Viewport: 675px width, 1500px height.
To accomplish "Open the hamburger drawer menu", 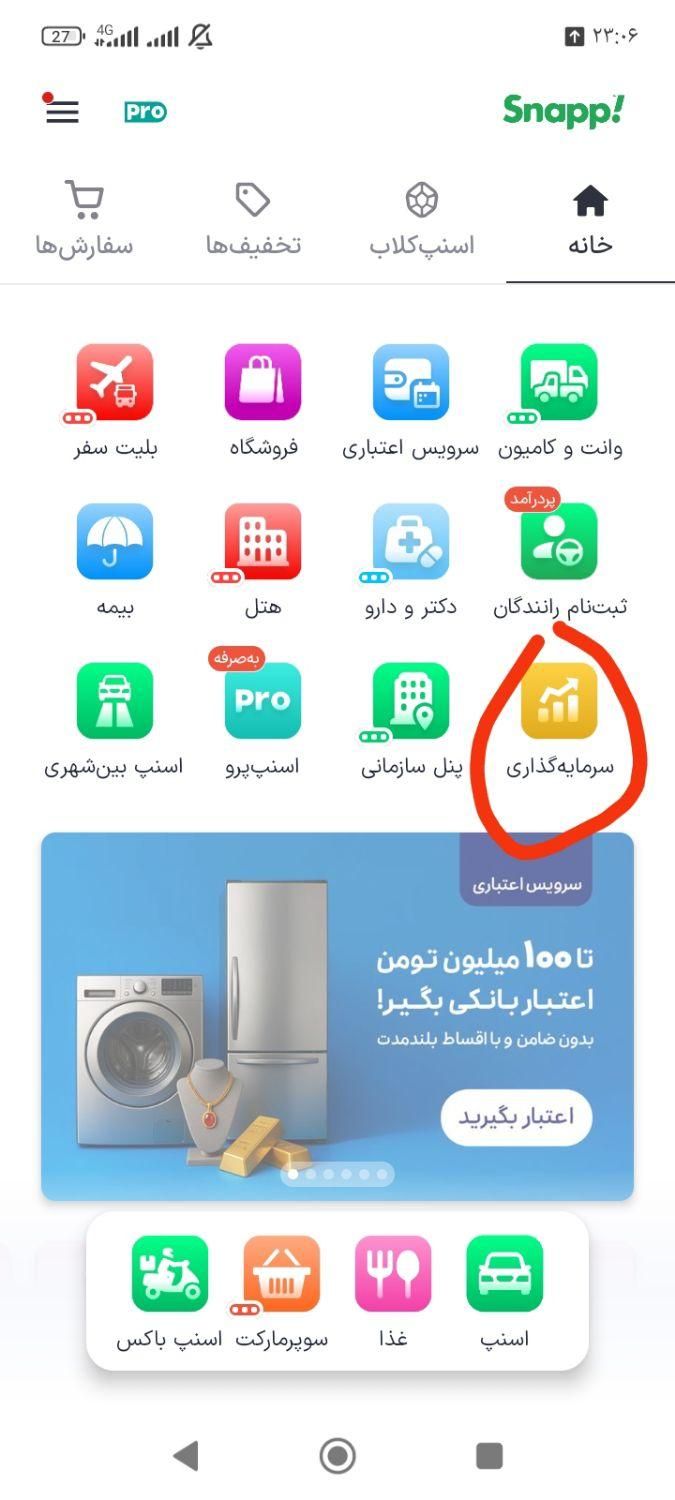I will coord(62,111).
